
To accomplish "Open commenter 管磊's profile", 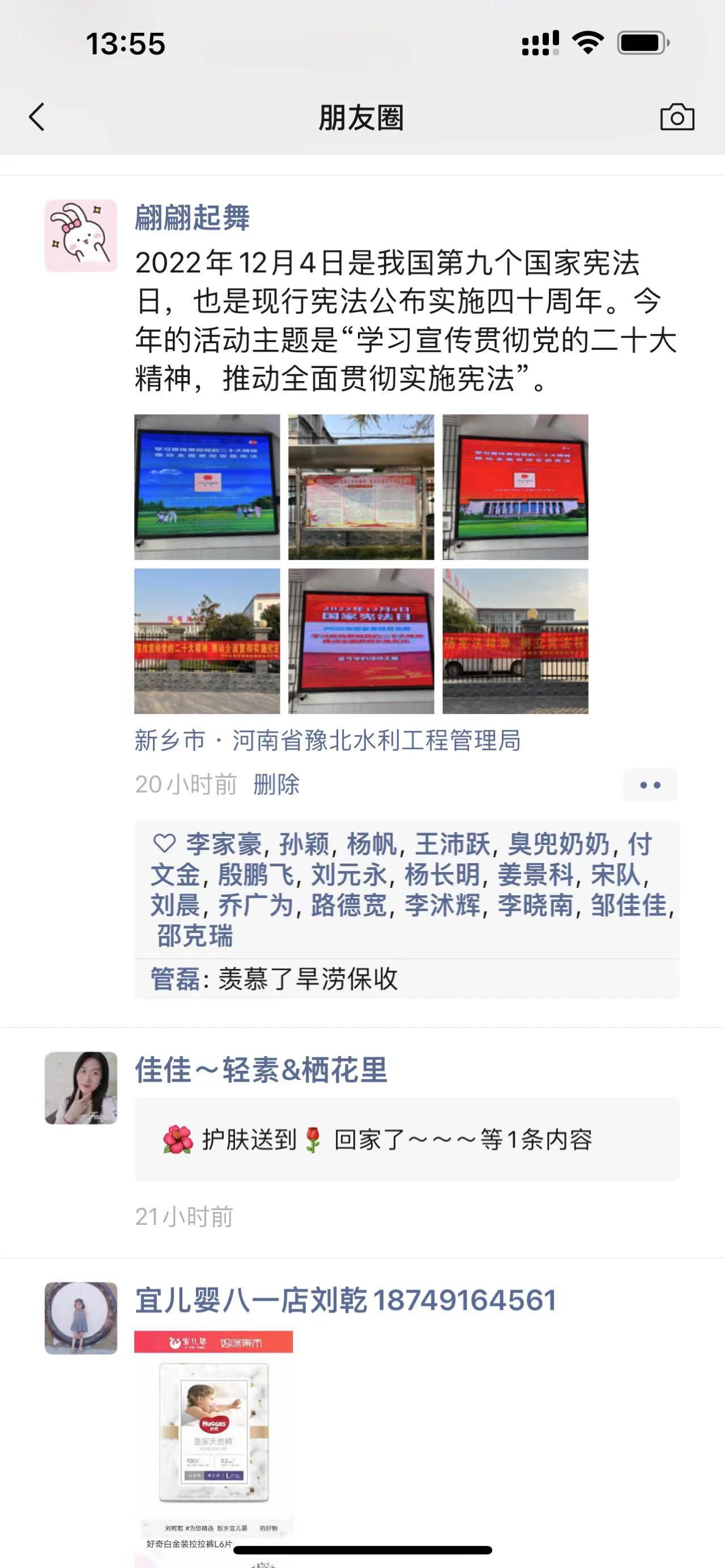I will pyautogui.click(x=176, y=980).
